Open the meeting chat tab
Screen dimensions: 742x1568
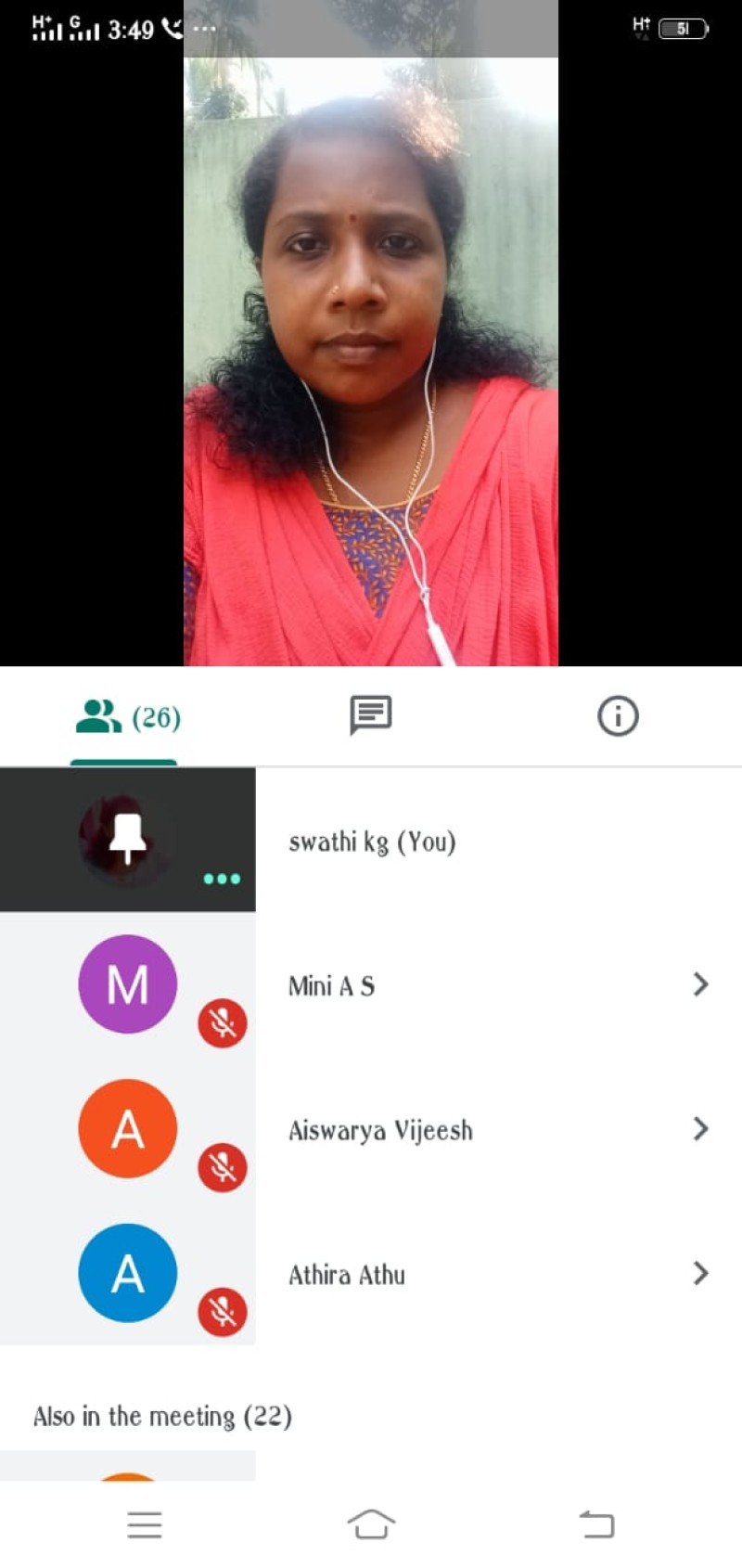point(370,715)
